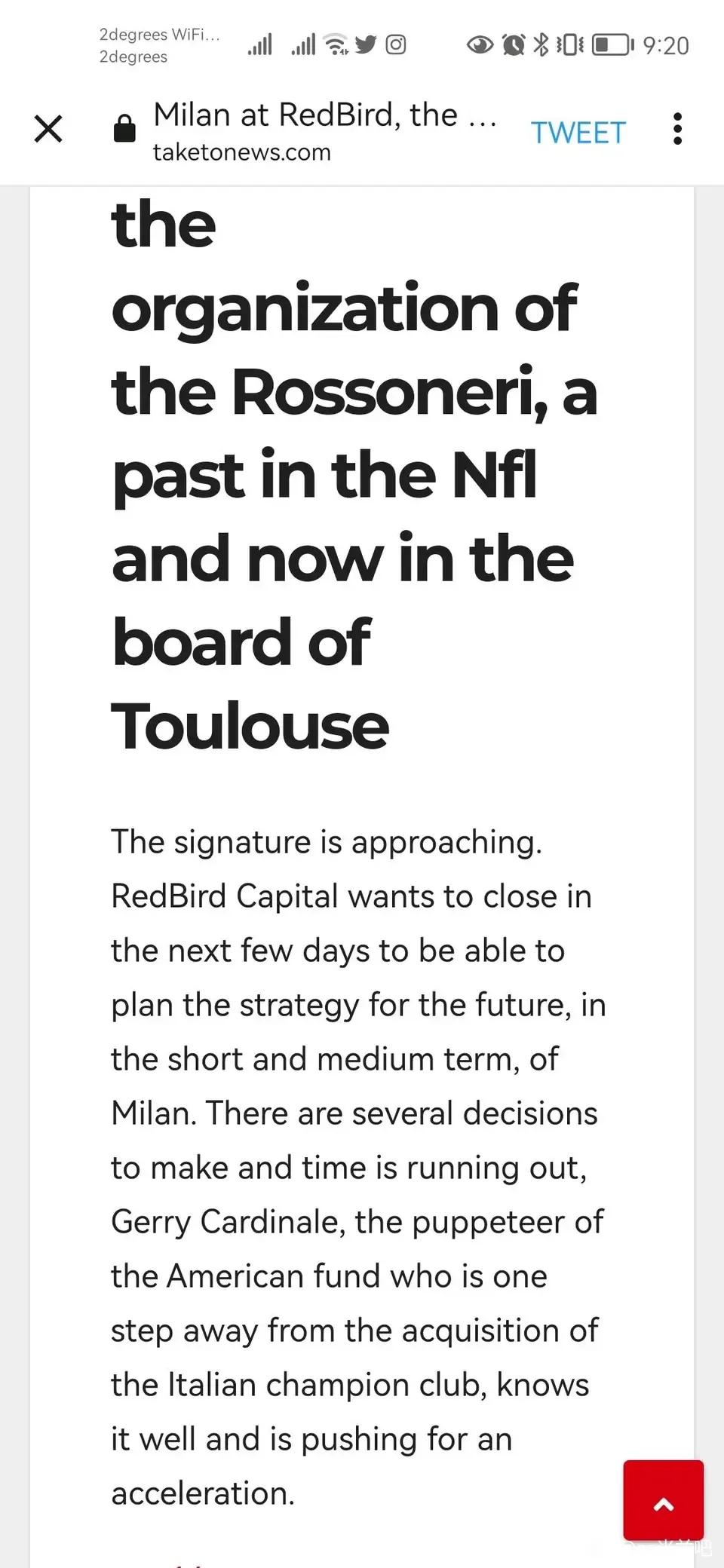Close the in-app browser
The height and width of the screenshot is (1568, 724).
click(x=48, y=129)
